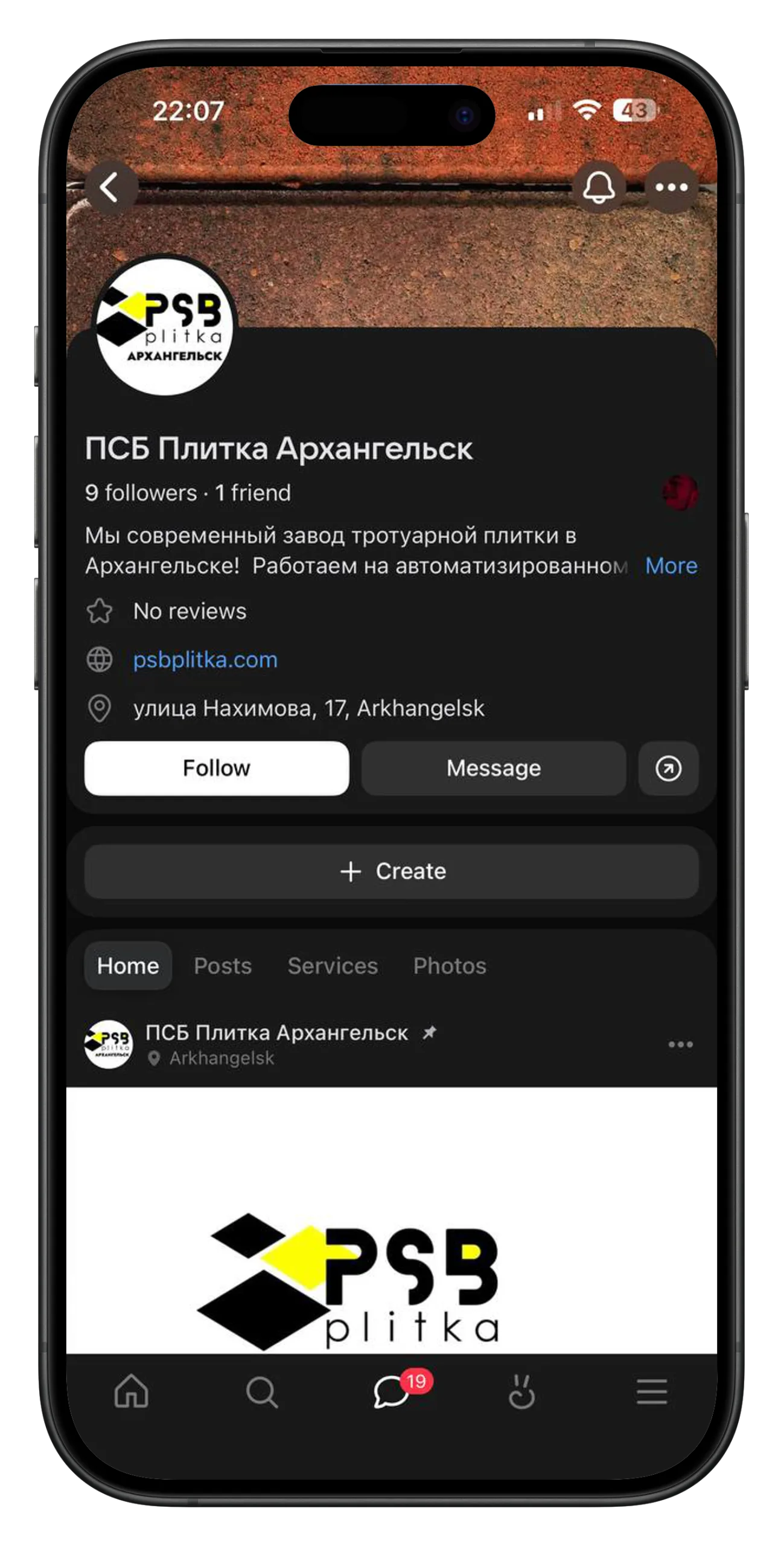Open the hamburger menu in bottom bar
This screenshot has width=784, height=1546.
click(x=652, y=1392)
